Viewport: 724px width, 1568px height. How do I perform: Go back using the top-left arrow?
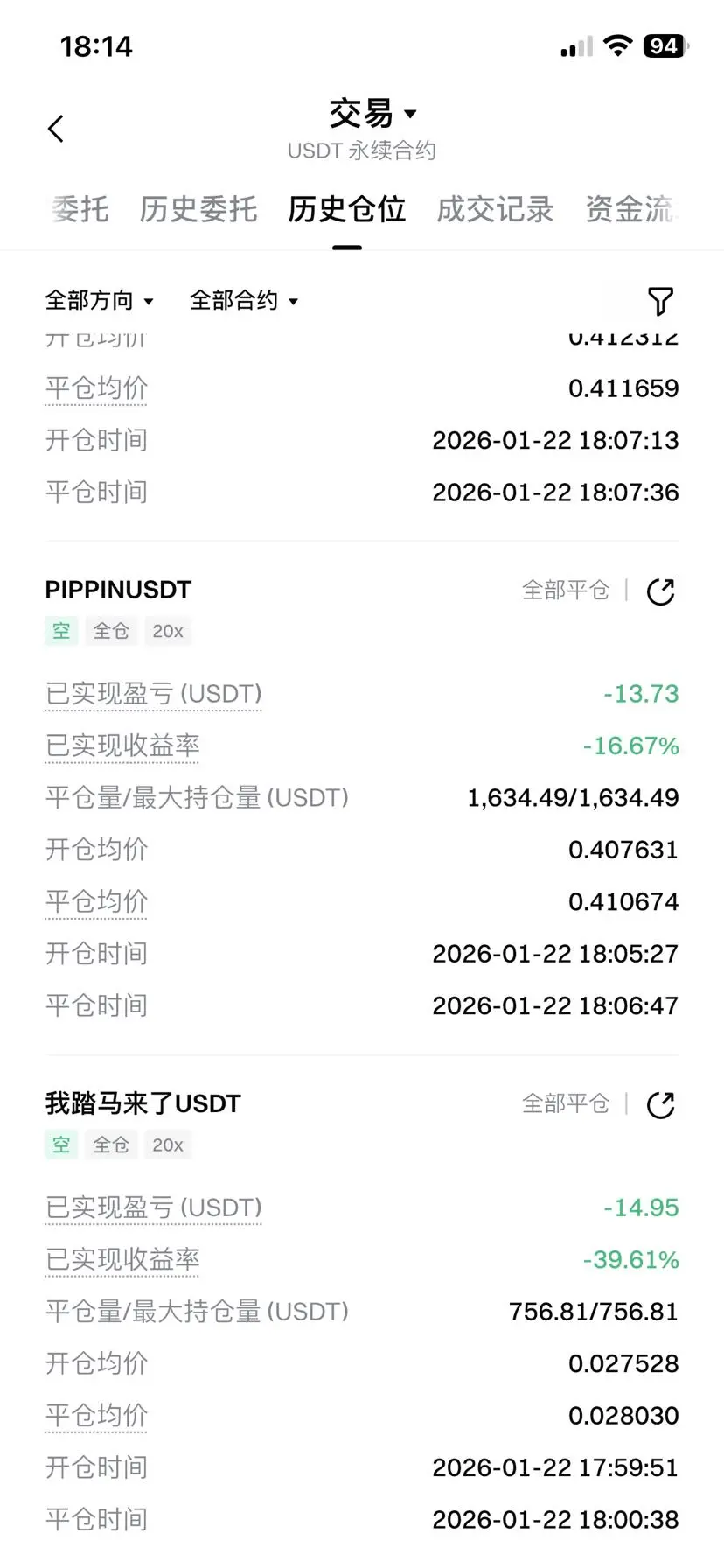[x=56, y=129]
